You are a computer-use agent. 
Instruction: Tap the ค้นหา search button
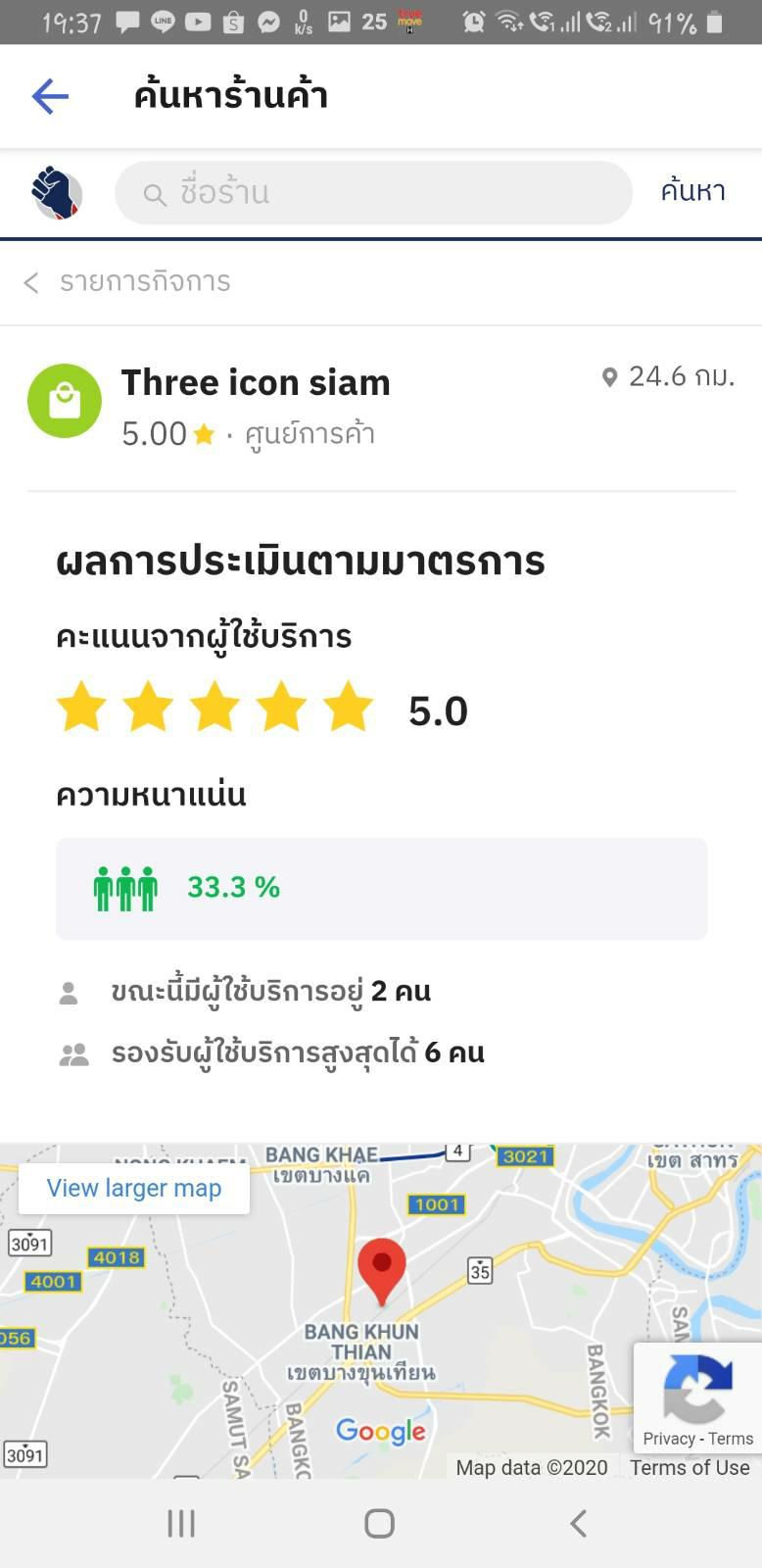click(x=692, y=191)
